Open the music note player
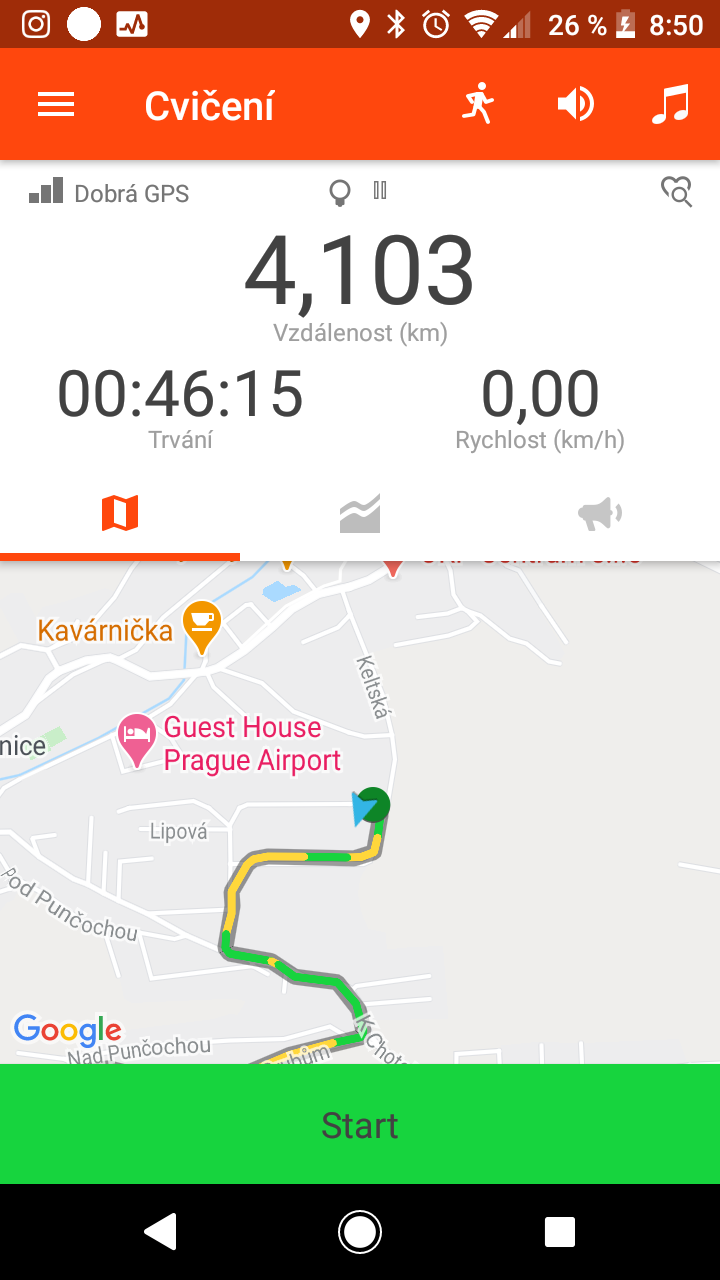The image size is (720, 1280). pyautogui.click(x=670, y=104)
